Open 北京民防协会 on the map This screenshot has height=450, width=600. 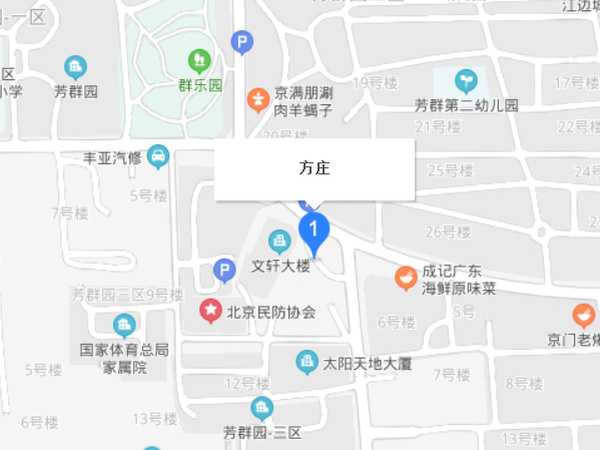tap(211, 311)
